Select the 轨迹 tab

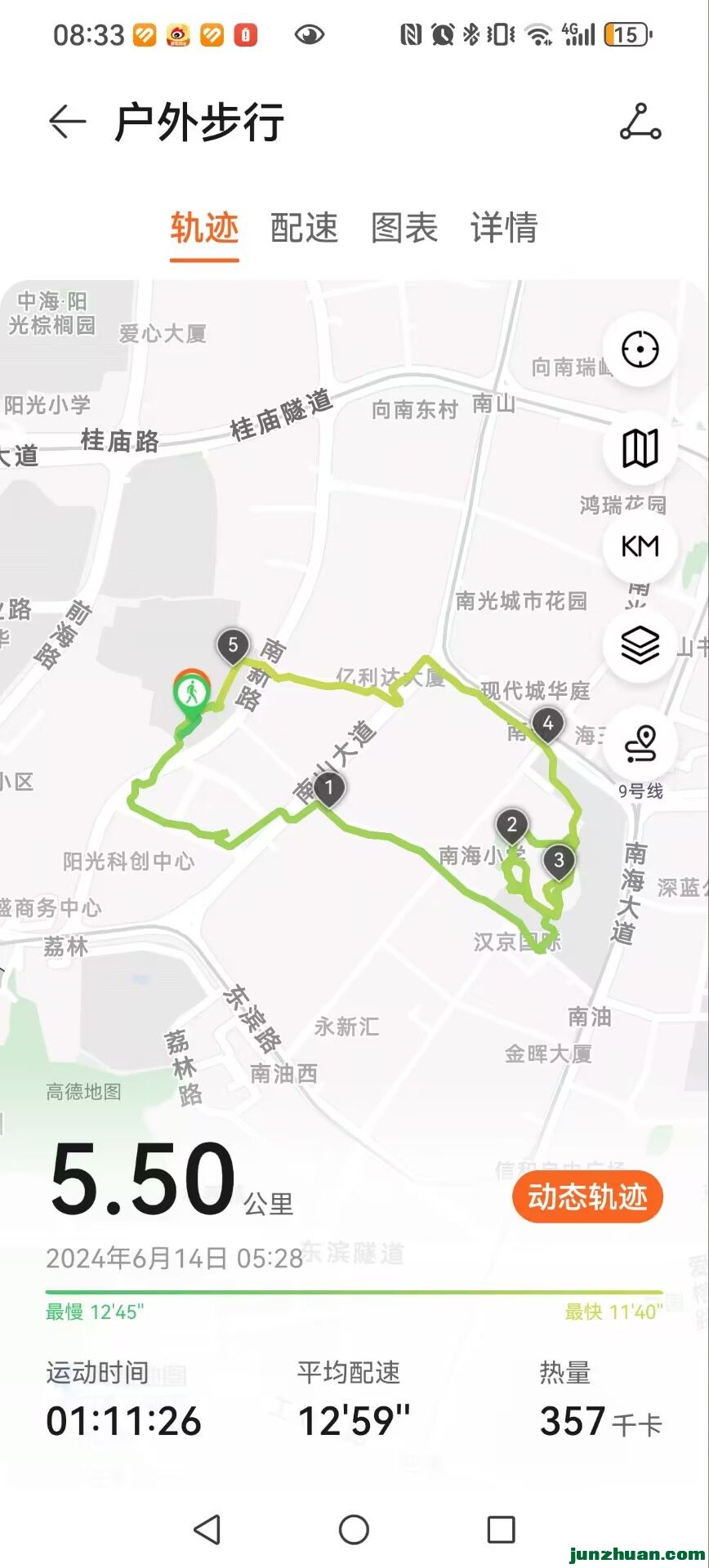(x=204, y=228)
